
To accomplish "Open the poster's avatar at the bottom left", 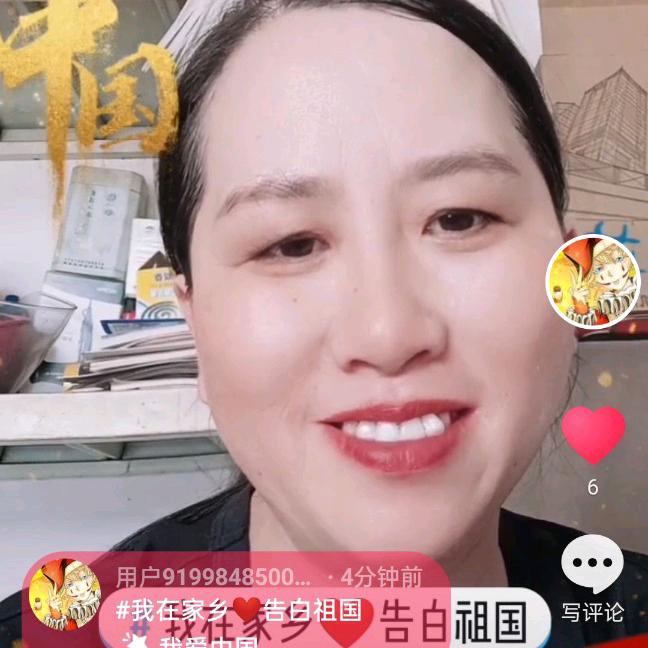I will [x=65, y=593].
